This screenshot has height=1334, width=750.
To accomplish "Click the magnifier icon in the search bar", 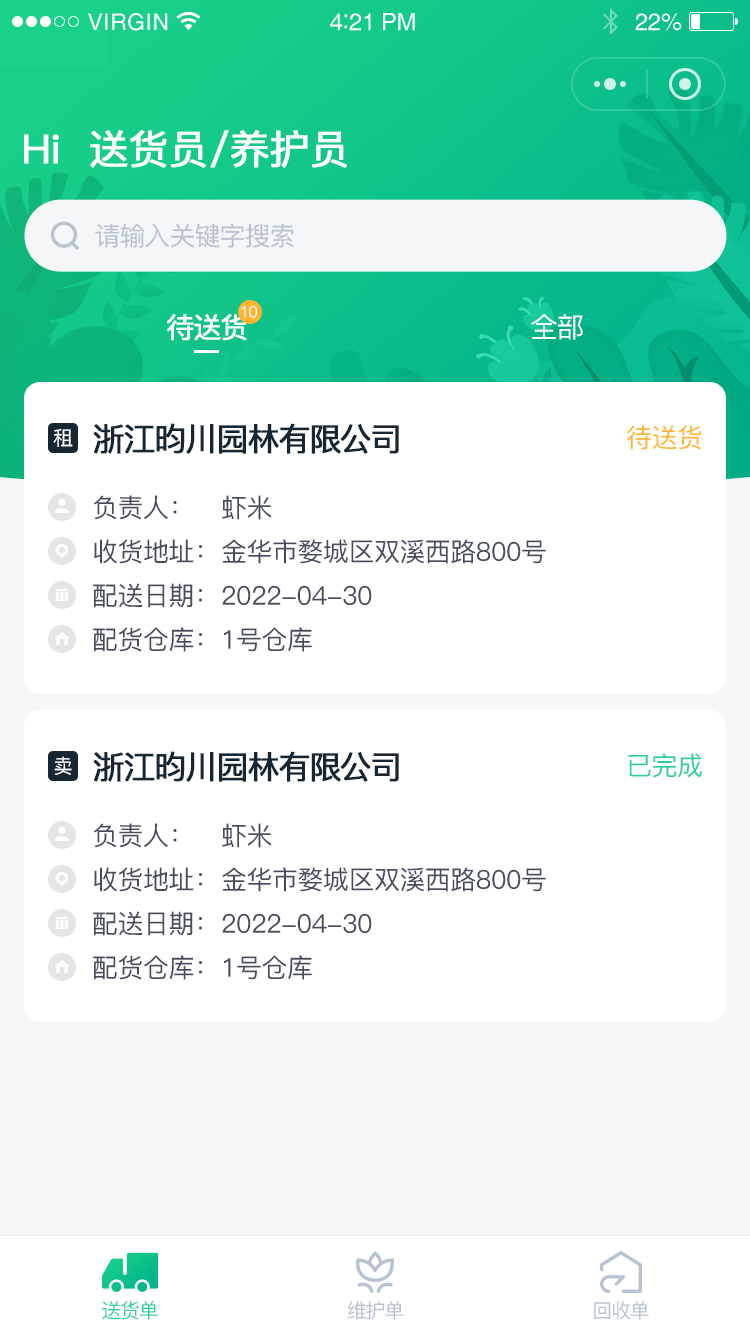I will pyautogui.click(x=65, y=235).
